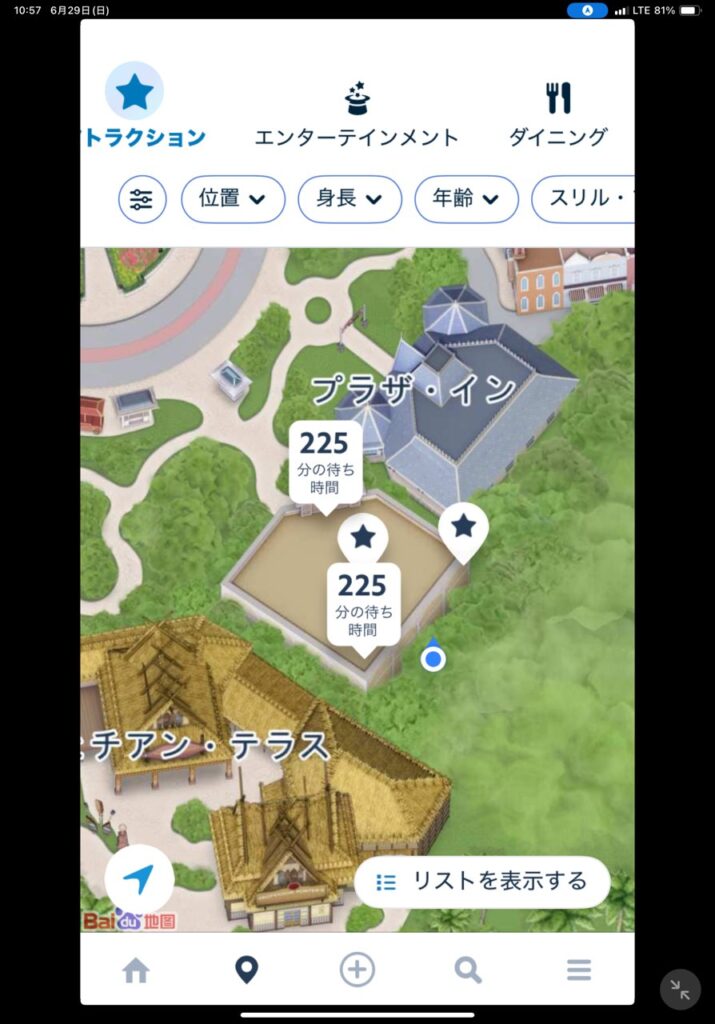Exit fullscreen with the collapse arrows
This screenshot has height=1024, width=715.
pyautogui.click(x=680, y=989)
